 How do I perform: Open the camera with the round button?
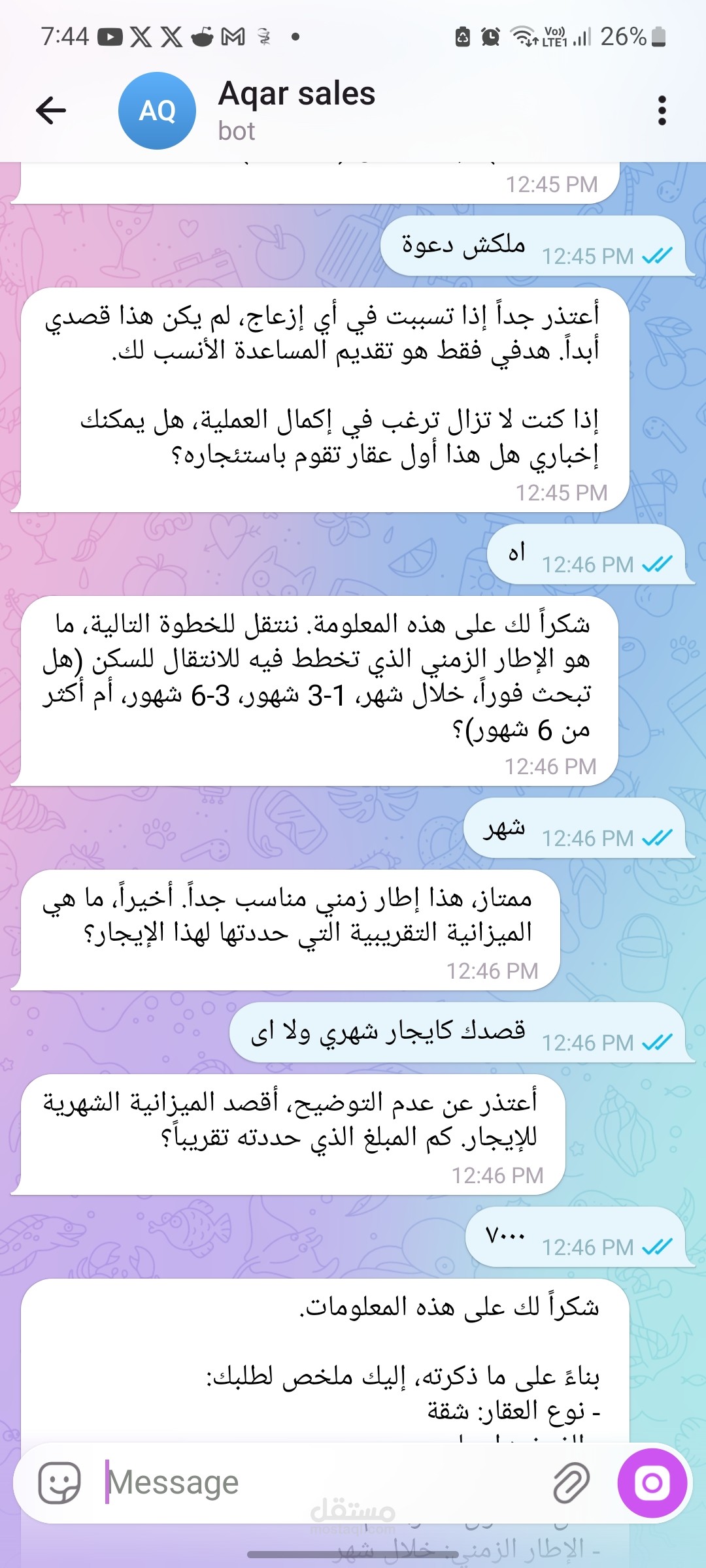click(x=652, y=1482)
